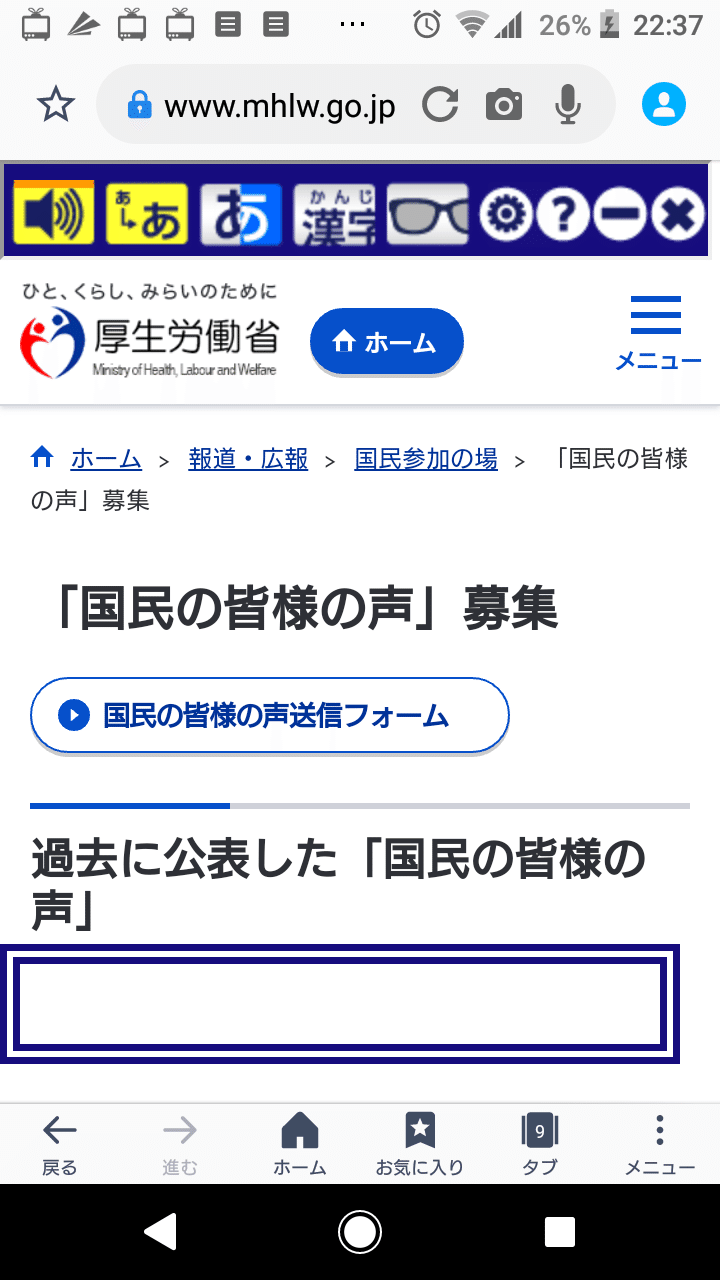Screen dimensions: 720x1280
Task: Tap the accessibility help question mark
Action: (561, 212)
